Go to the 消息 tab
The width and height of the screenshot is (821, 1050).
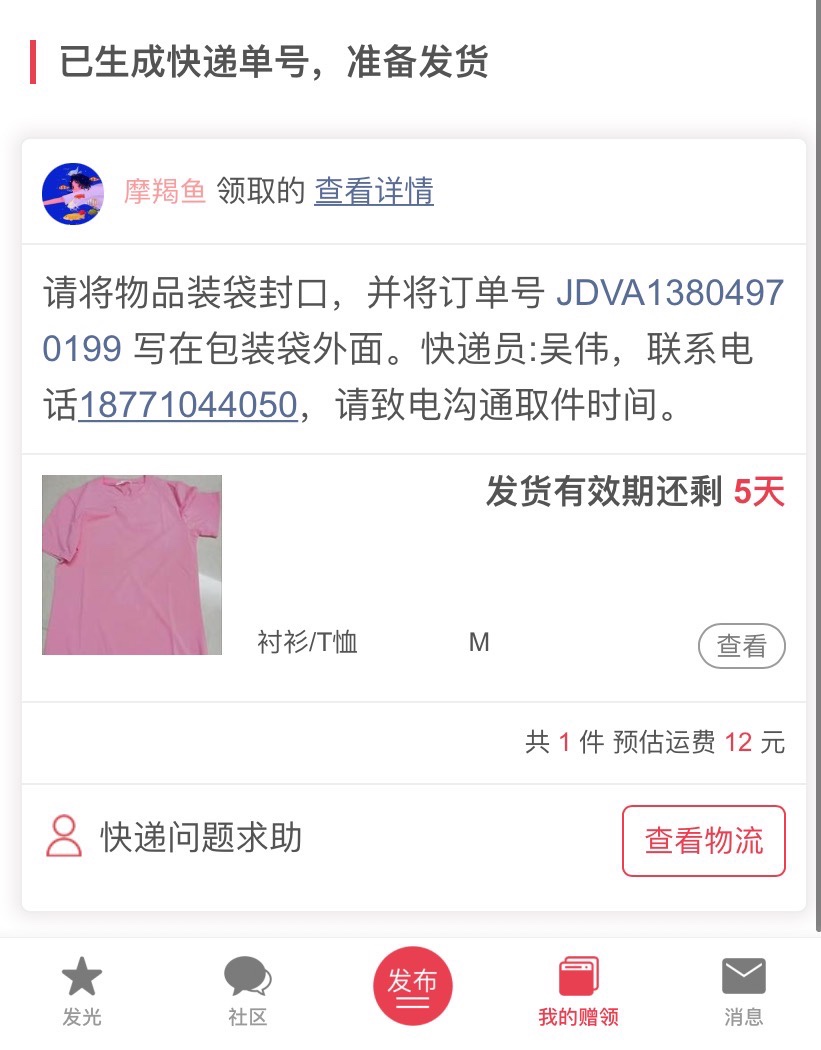pyautogui.click(x=743, y=991)
